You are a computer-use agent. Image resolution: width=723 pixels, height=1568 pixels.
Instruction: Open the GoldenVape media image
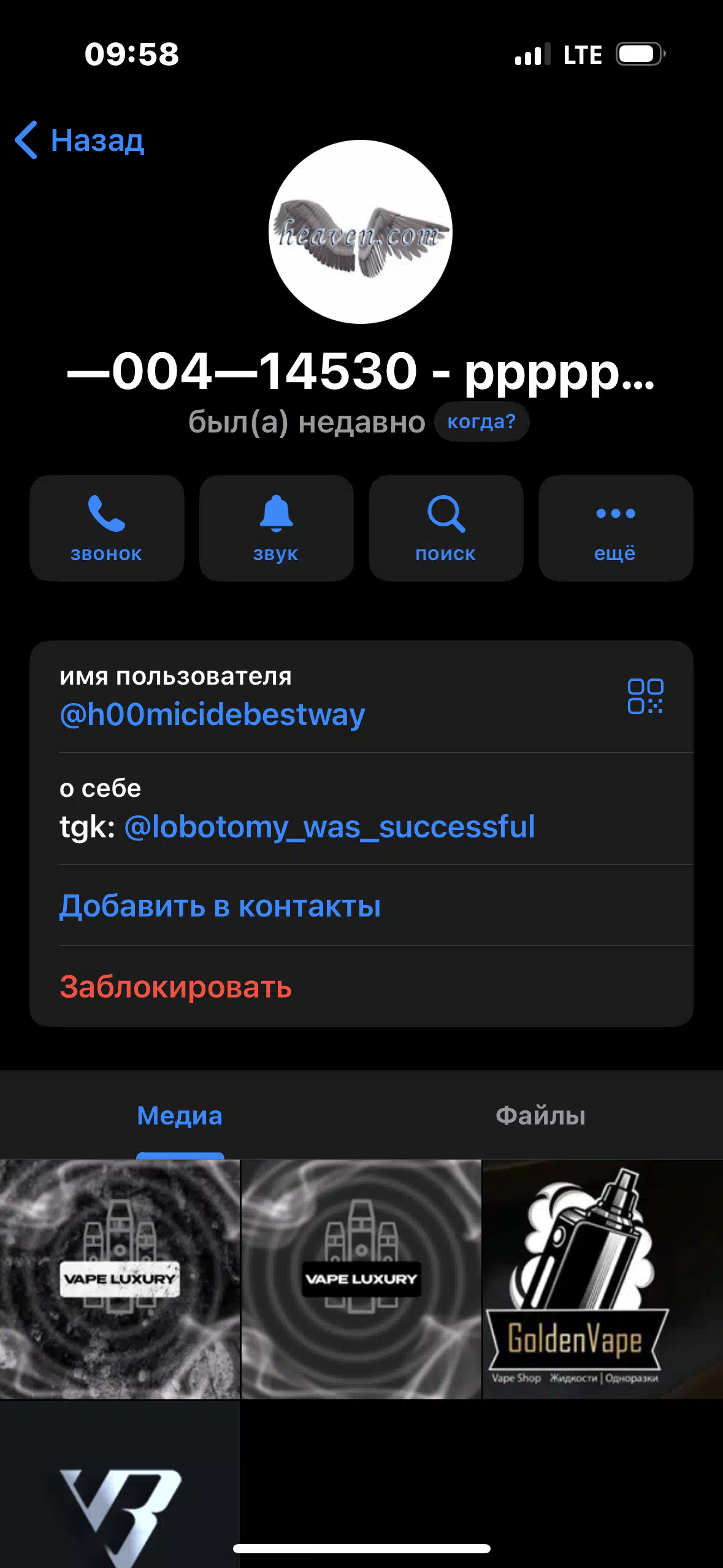point(603,1279)
